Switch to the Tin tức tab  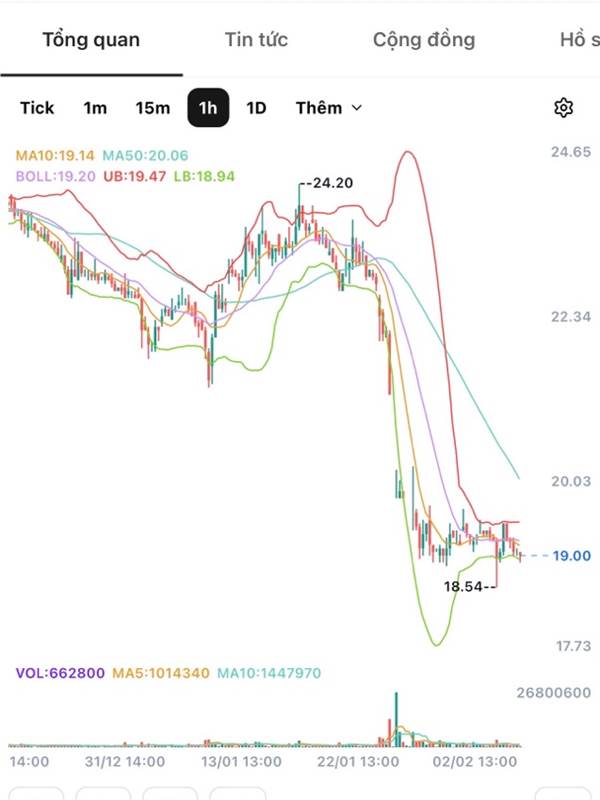(x=256, y=40)
